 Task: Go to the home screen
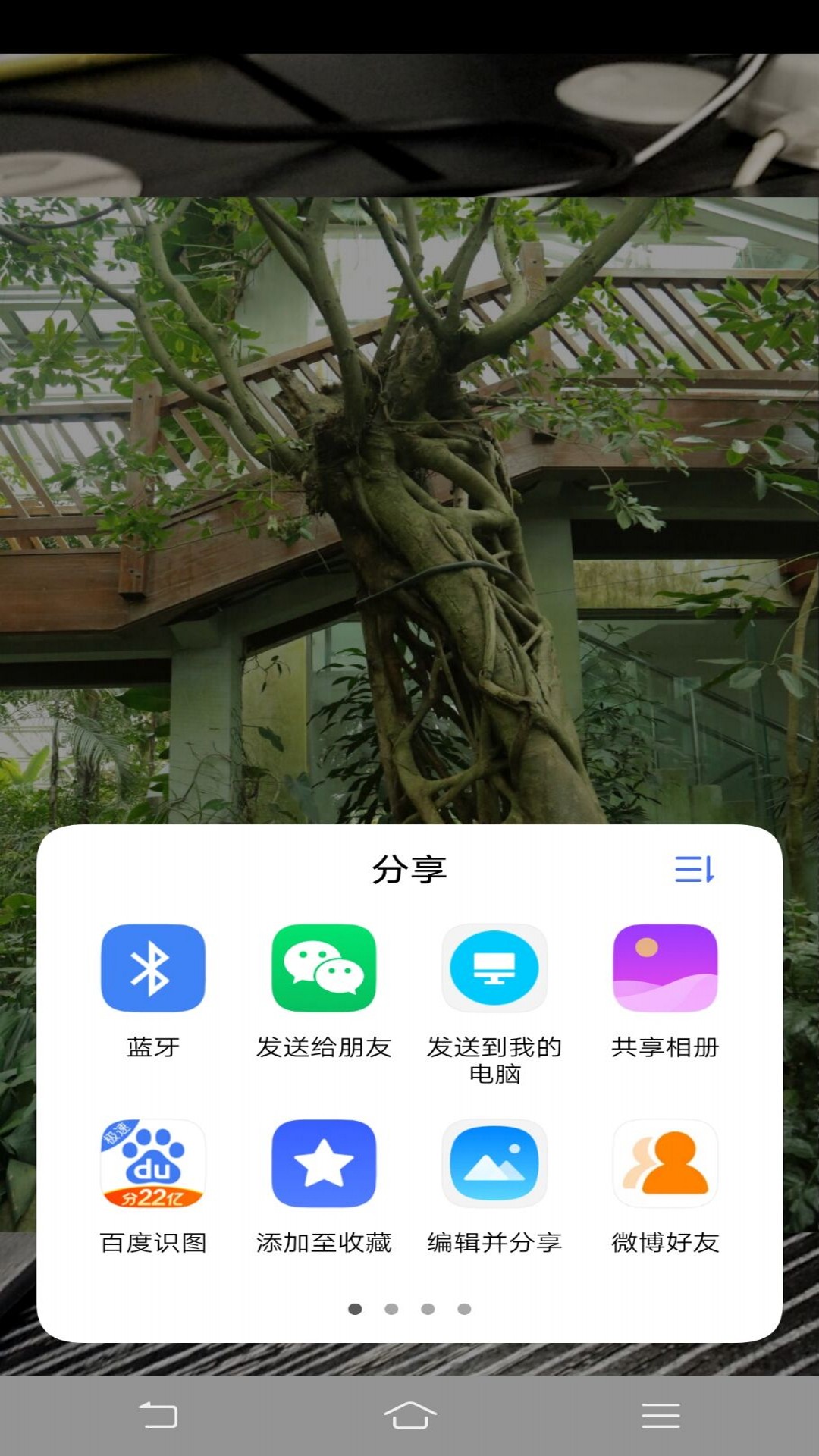coord(409,1415)
